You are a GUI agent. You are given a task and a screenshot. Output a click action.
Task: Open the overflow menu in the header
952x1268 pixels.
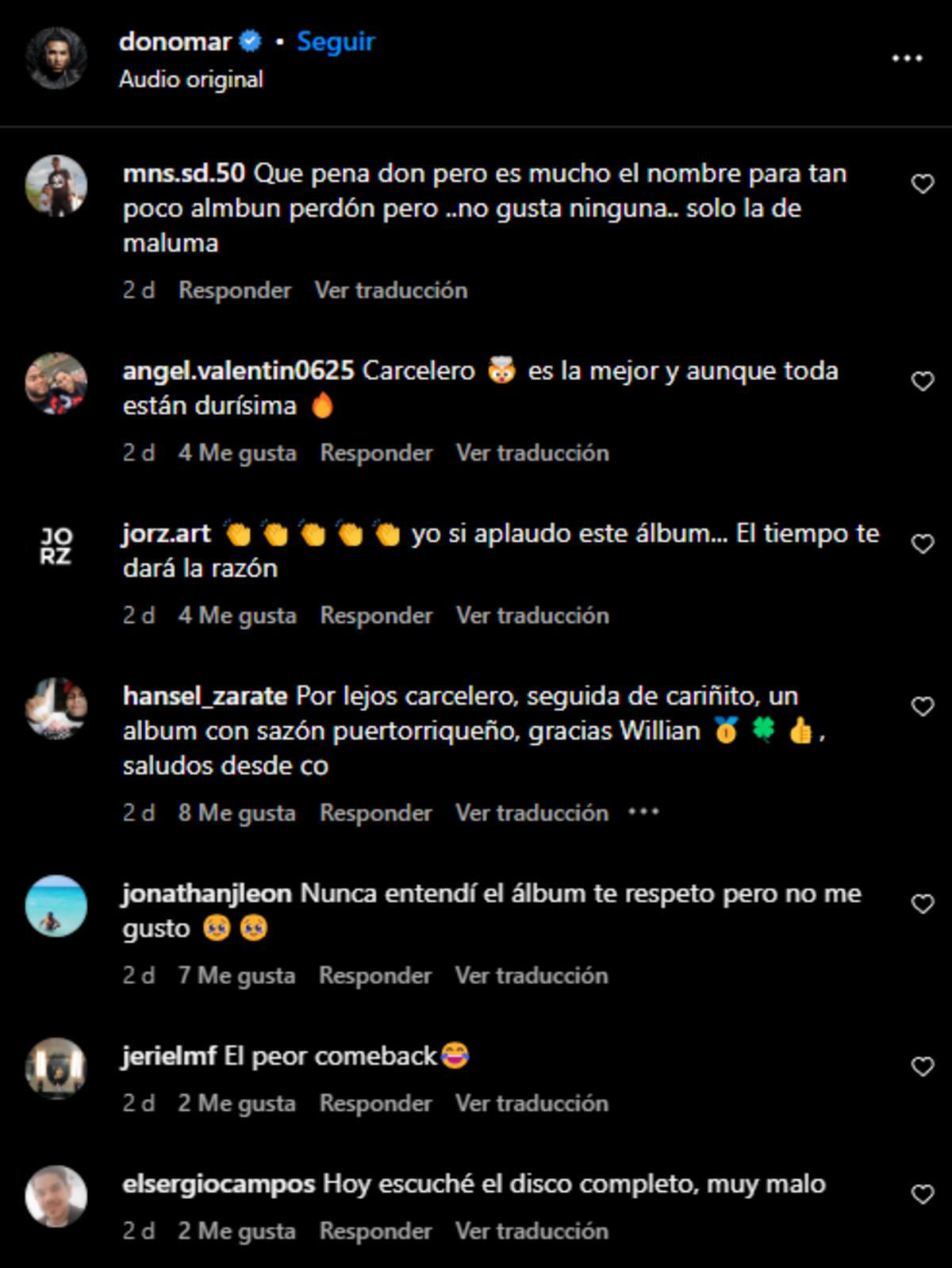[x=907, y=58]
